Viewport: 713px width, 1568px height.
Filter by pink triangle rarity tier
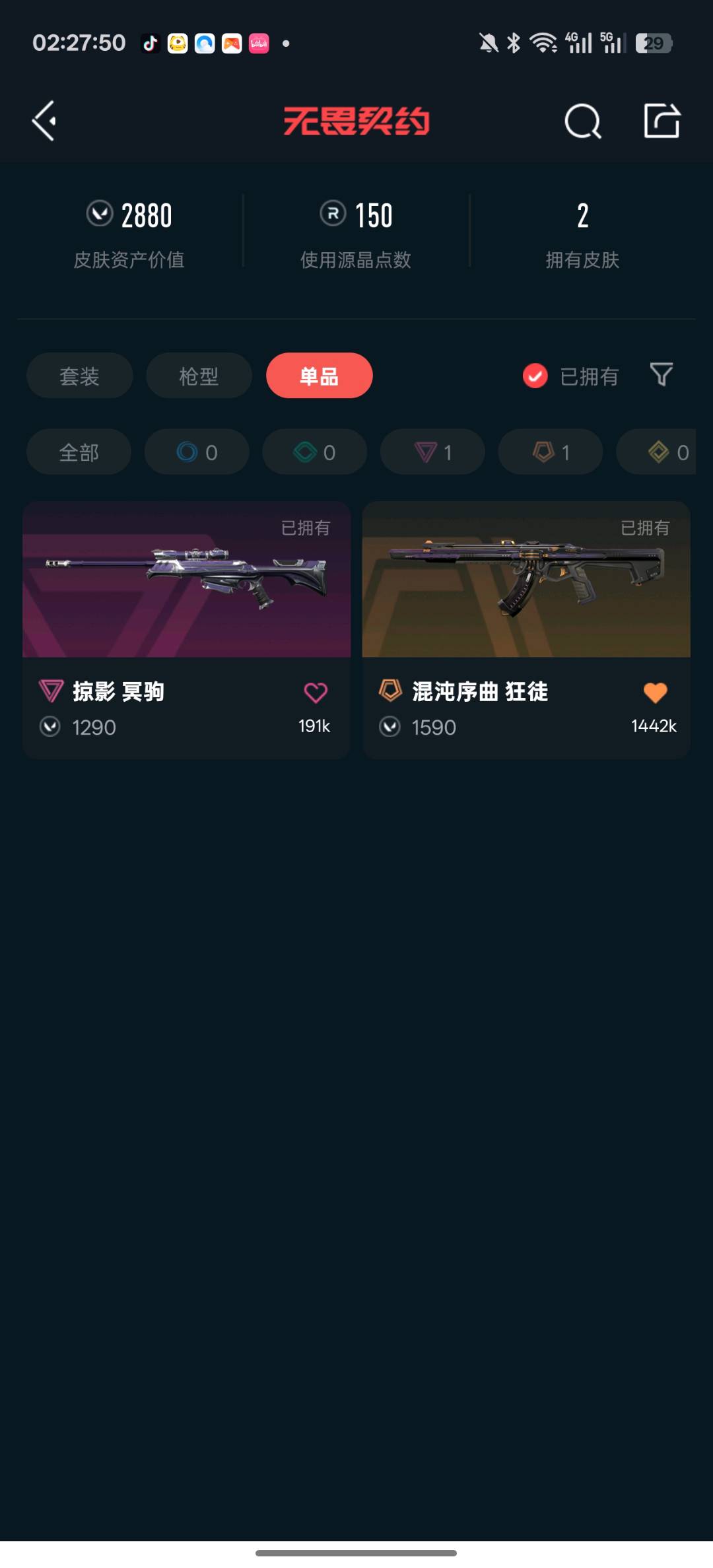tap(432, 452)
